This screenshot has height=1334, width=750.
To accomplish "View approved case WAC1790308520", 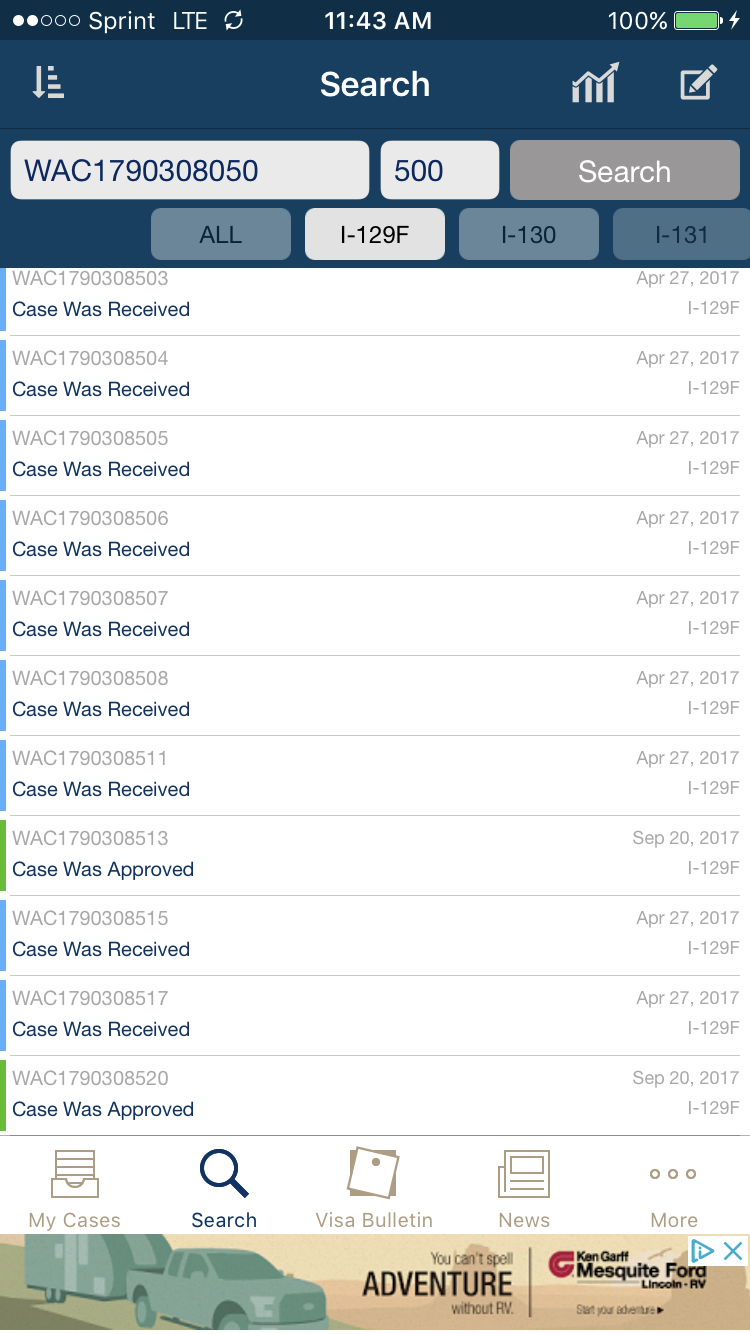I will pos(375,1095).
